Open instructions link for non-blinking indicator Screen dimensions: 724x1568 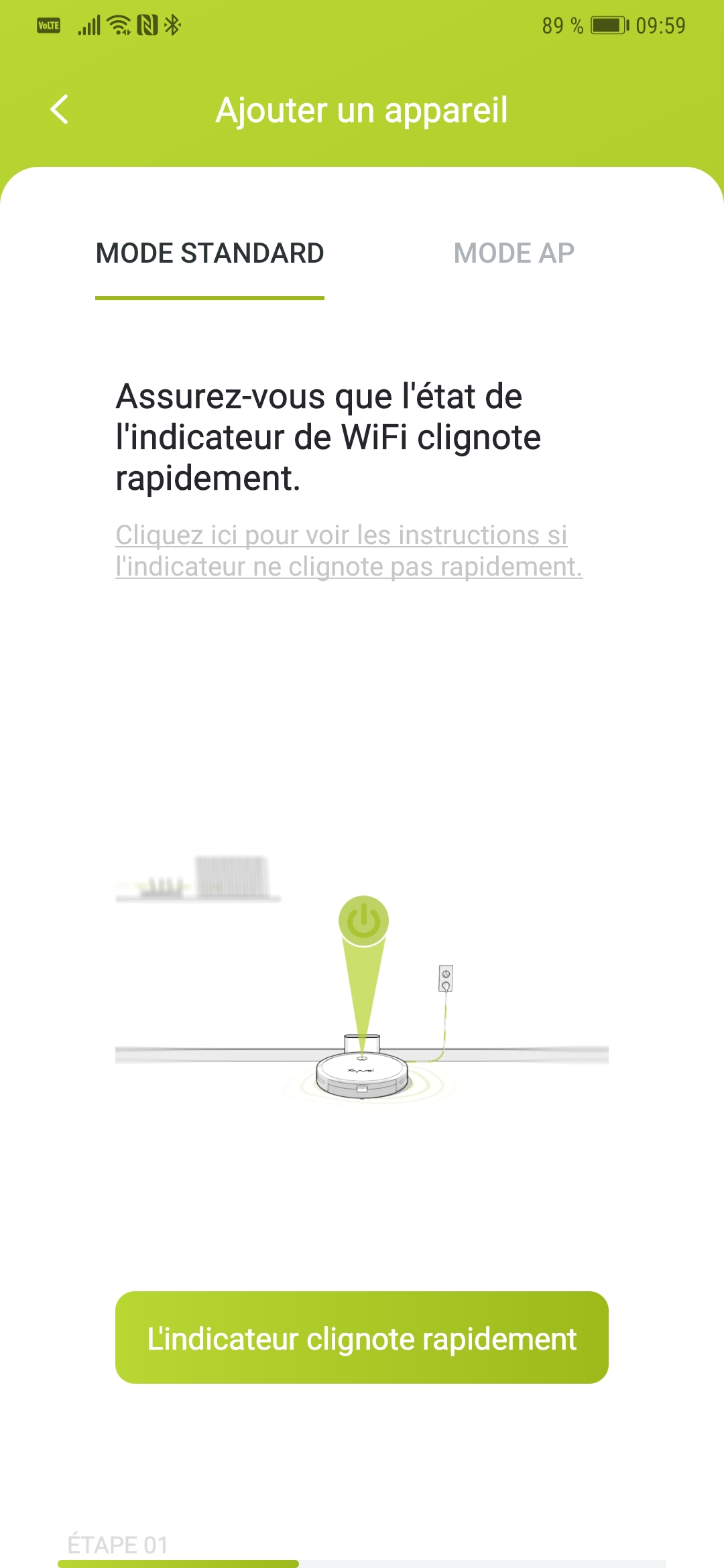point(349,551)
